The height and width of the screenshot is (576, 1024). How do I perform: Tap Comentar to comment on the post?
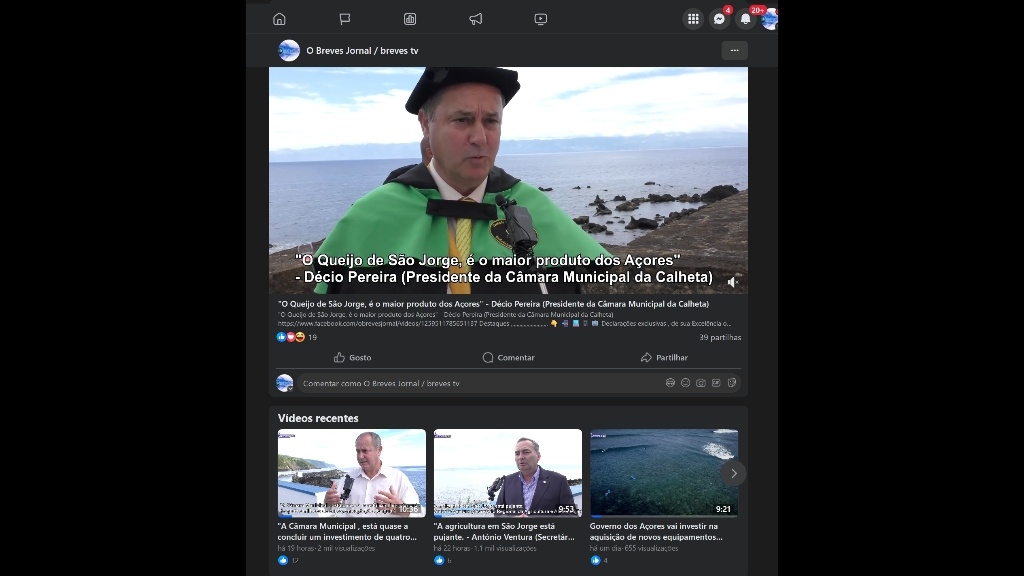click(x=508, y=357)
